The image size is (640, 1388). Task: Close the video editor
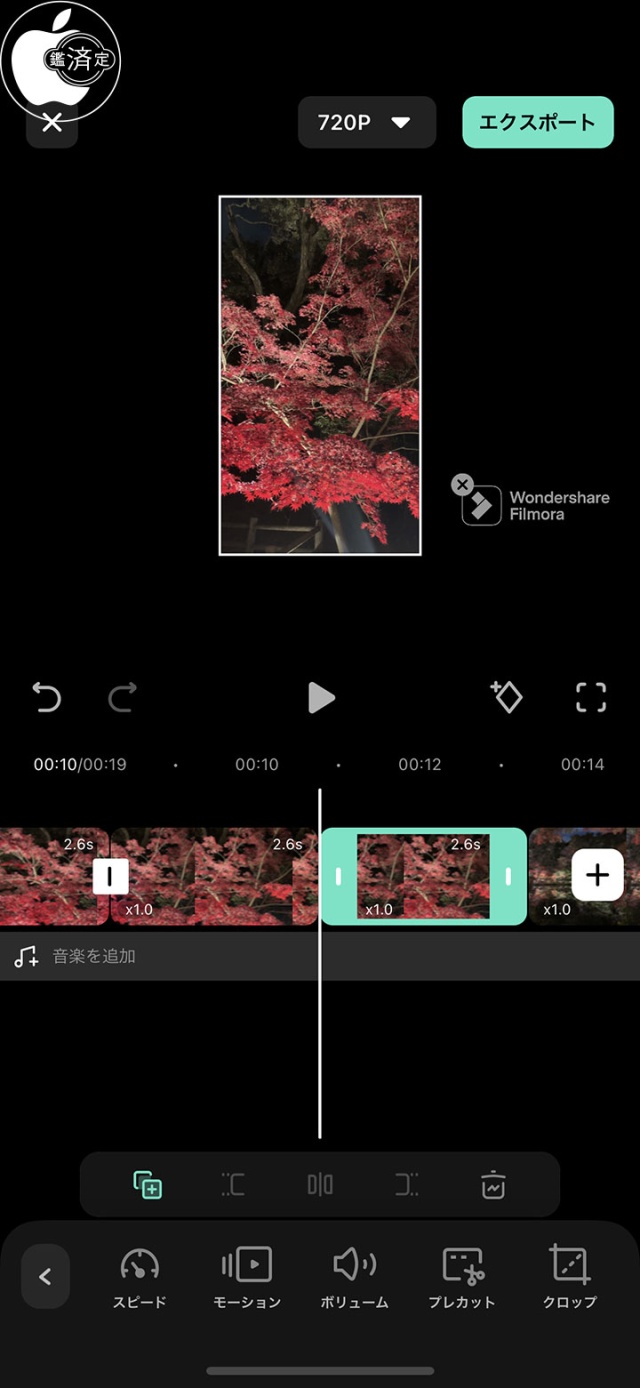(52, 123)
